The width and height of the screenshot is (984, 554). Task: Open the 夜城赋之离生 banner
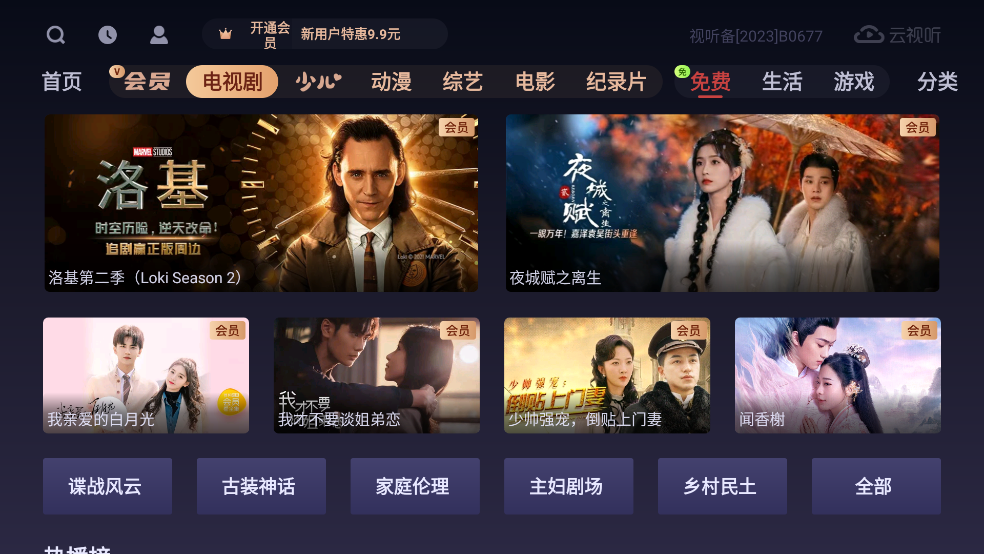[722, 203]
